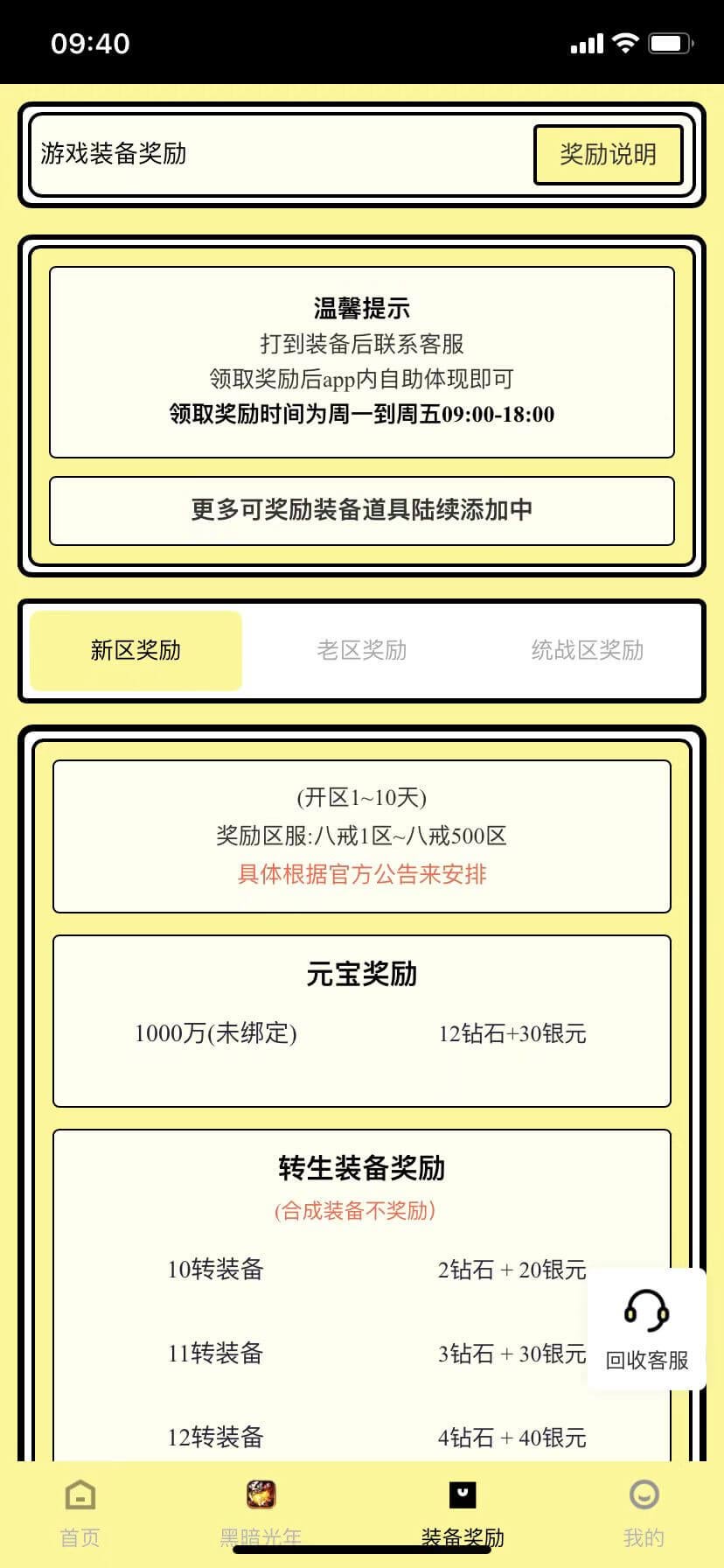
Task: Open the 奖励说明 reward explanation
Action: (608, 155)
